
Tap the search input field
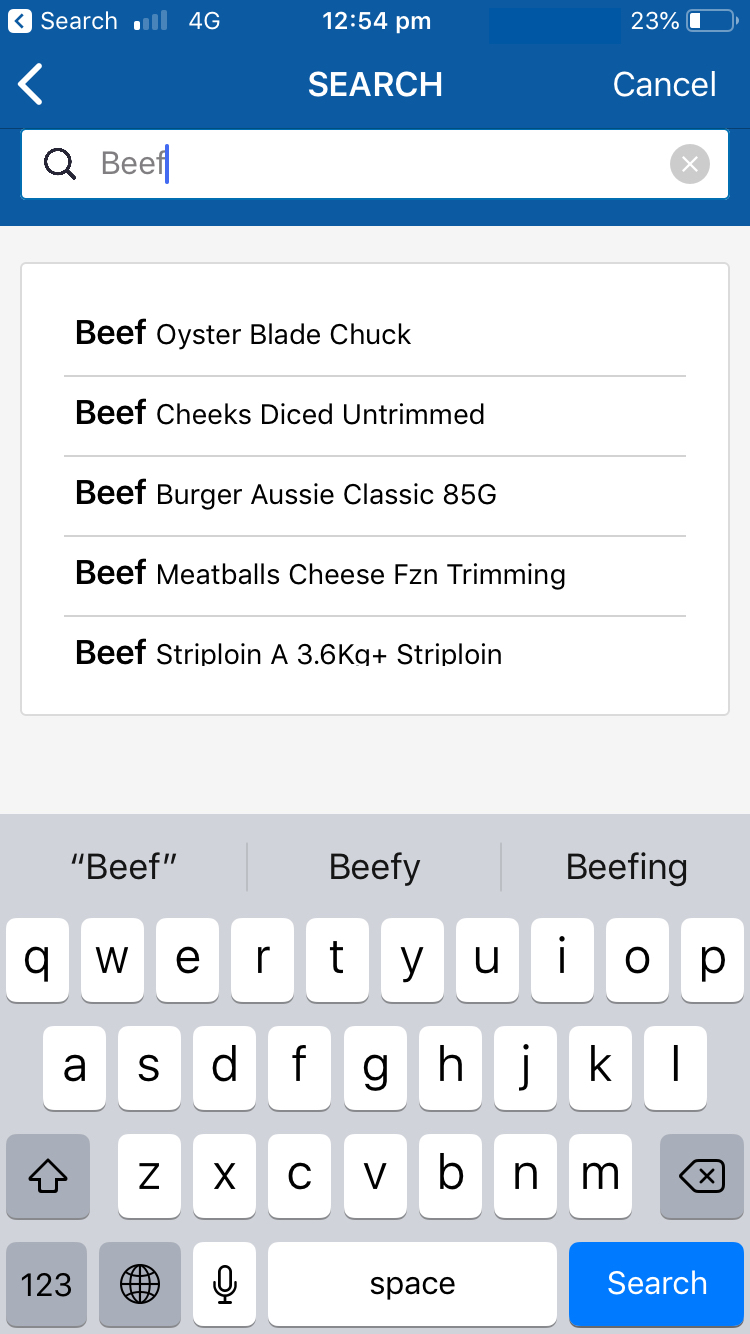pos(375,163)
